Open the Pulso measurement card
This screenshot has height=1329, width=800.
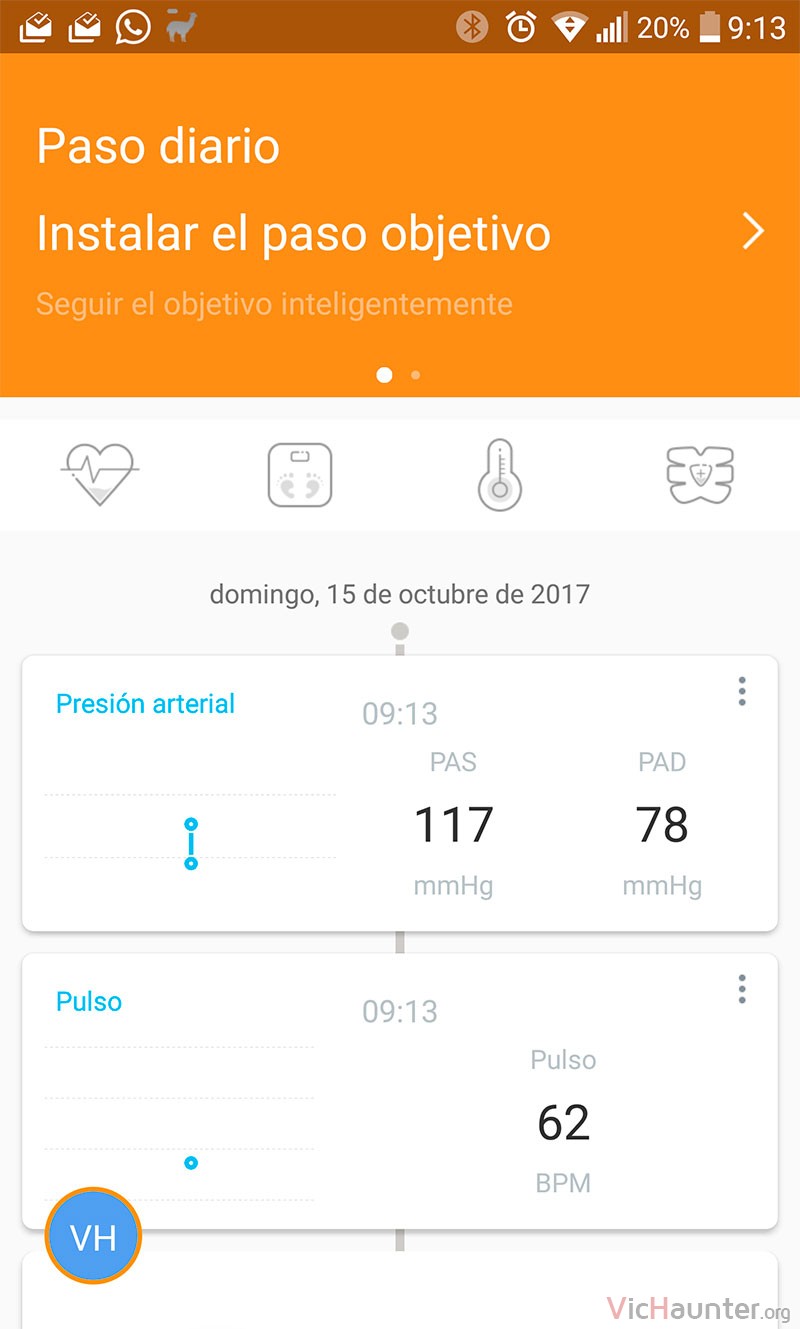(400, 1091)
